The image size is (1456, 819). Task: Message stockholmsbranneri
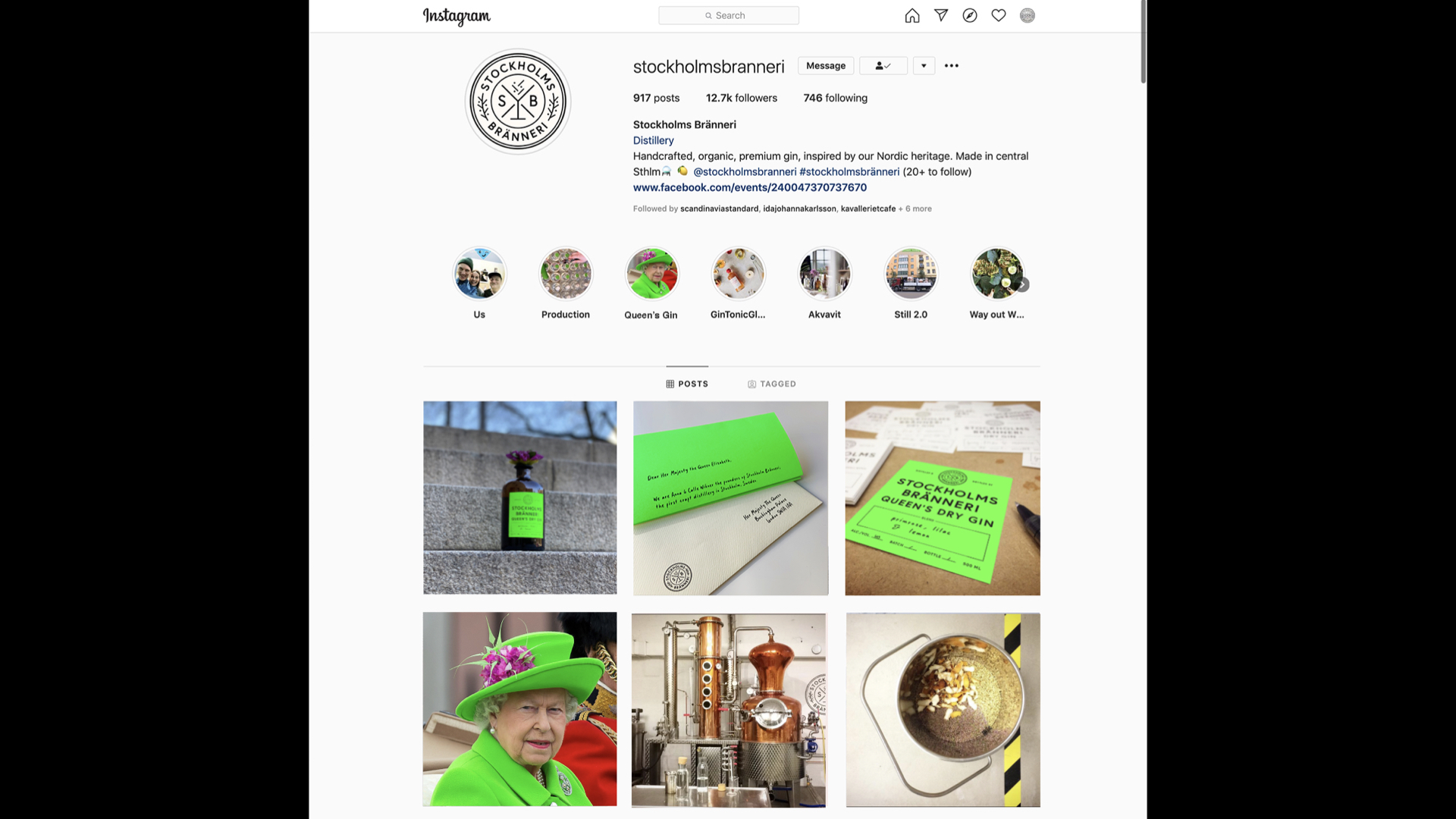[826, 66]
